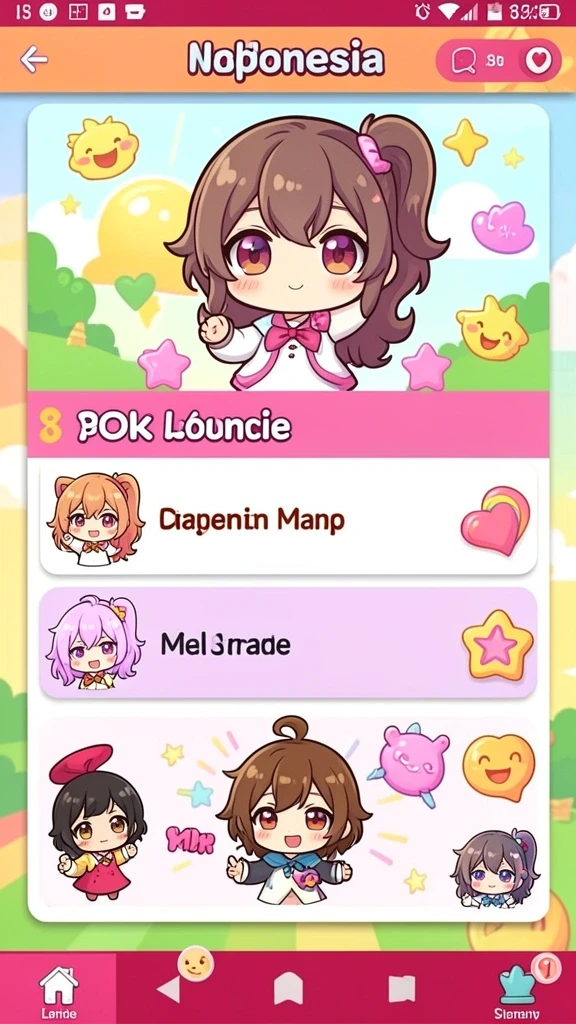The image size is (576, 1024).
Task: Open the Ciapenin Manp row
Action: click(288, 520)
